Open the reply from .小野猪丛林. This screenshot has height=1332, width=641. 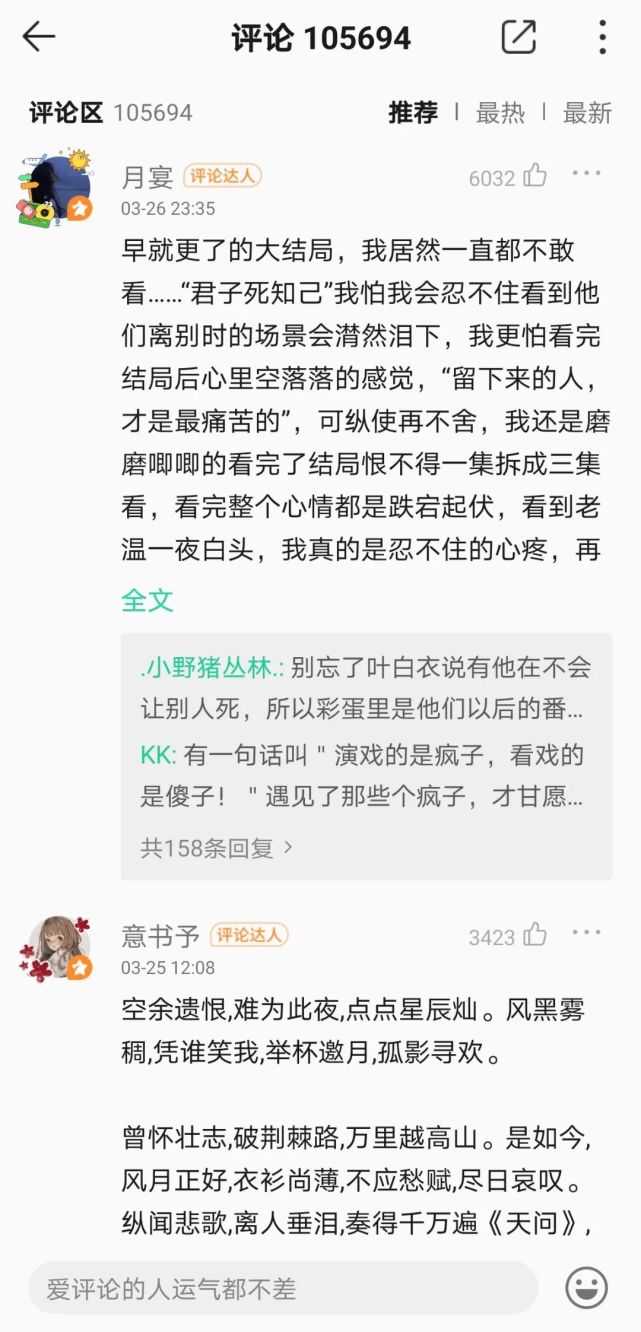[366, 689]
